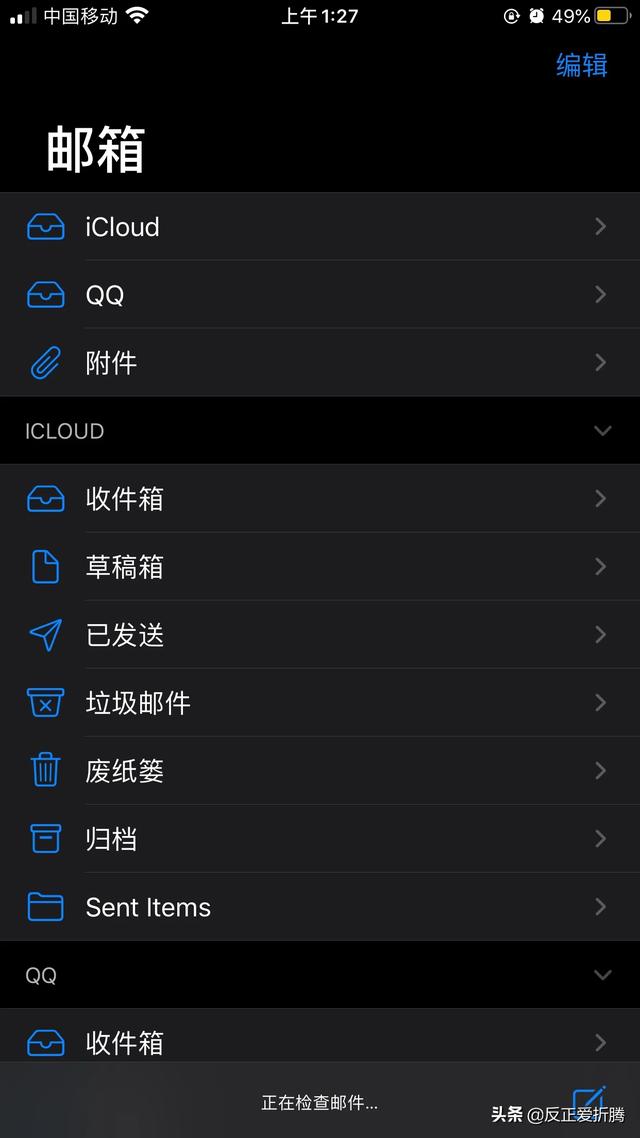640x1138 pixels.
Task: Compose a new email
Action: click(589, 1102)
